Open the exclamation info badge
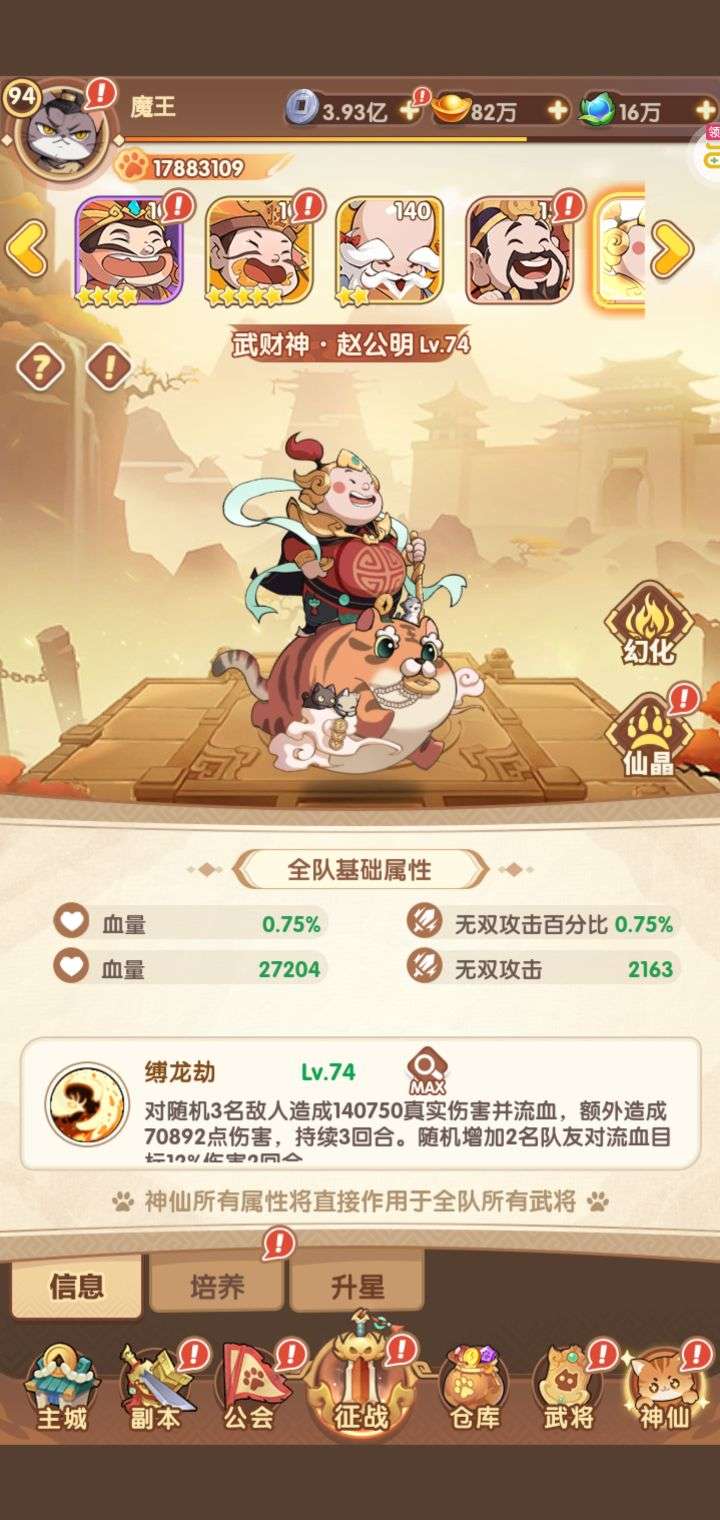Screen dimensions: 720x1520 coord(110,369)
